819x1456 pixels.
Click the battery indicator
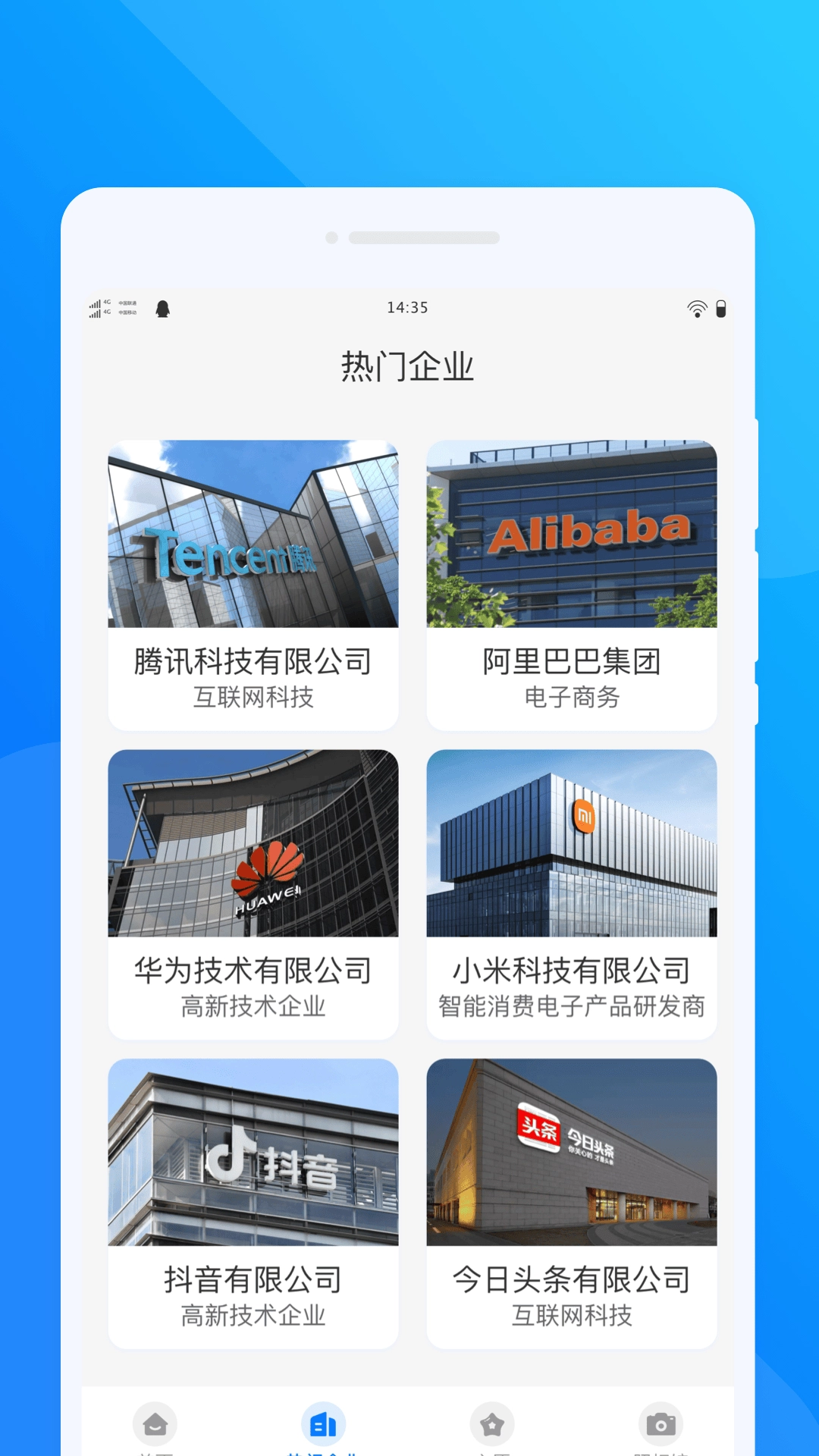pos(720,308)
